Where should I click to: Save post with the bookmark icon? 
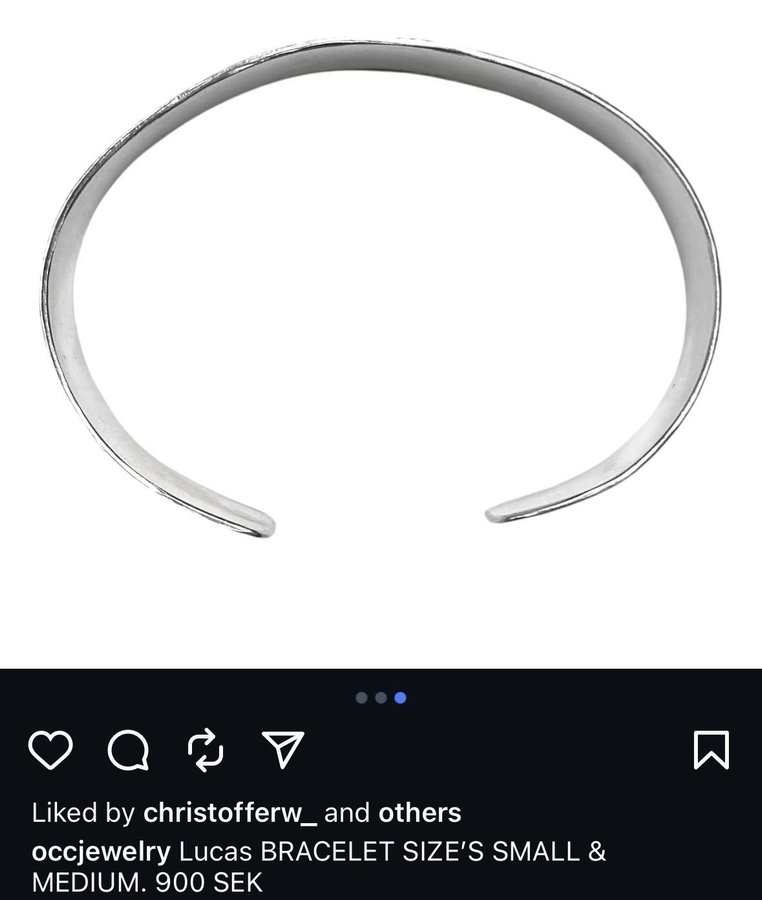711,750
